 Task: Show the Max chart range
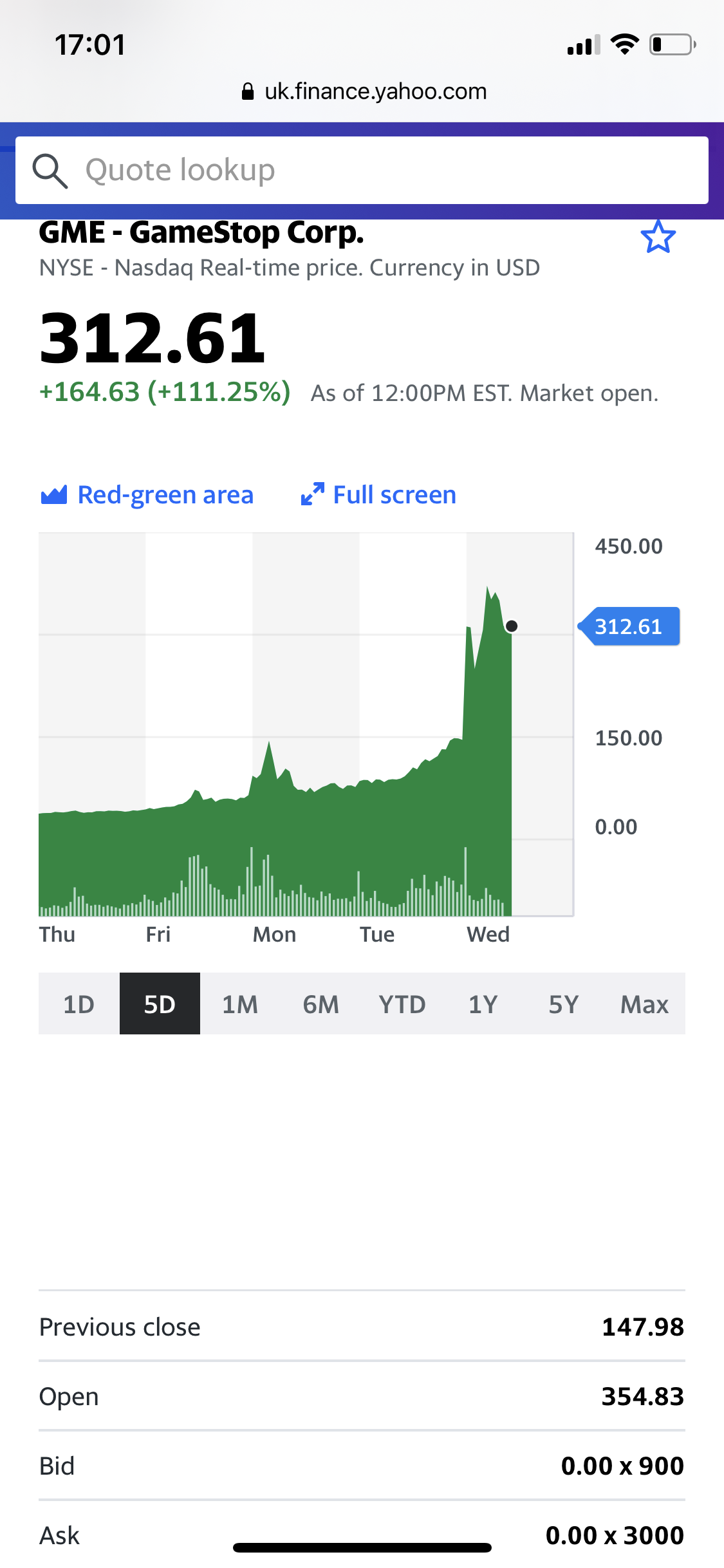[x=645, y=1003]
